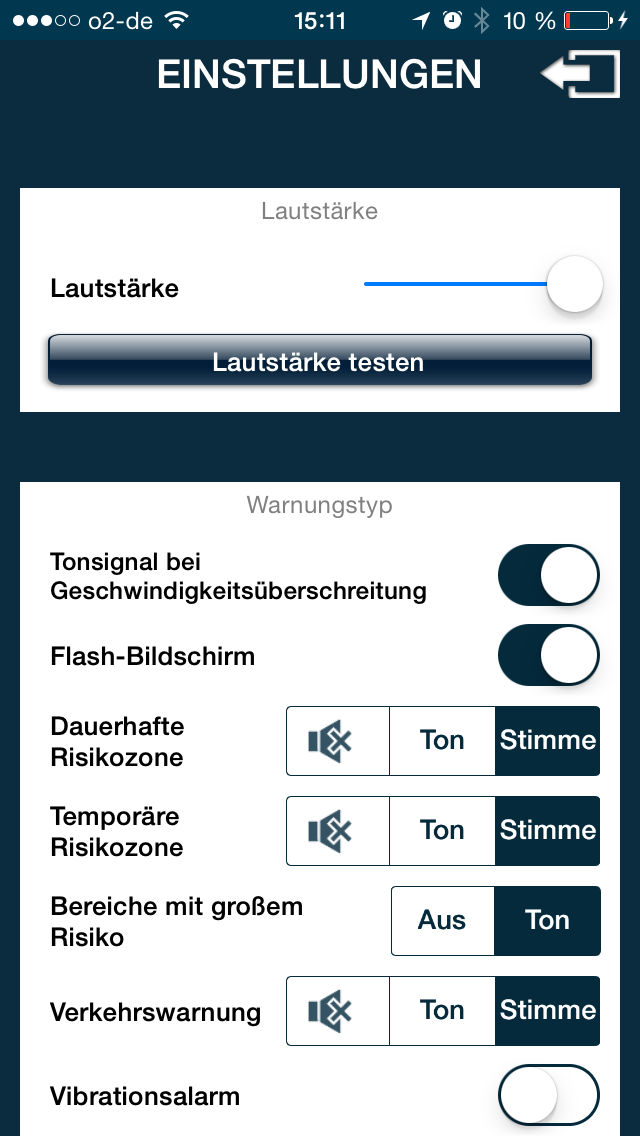Screen dimensions: 640x1136
Task: Mute the Verkehrswarnung alert
Action: tap(338, 1011)
